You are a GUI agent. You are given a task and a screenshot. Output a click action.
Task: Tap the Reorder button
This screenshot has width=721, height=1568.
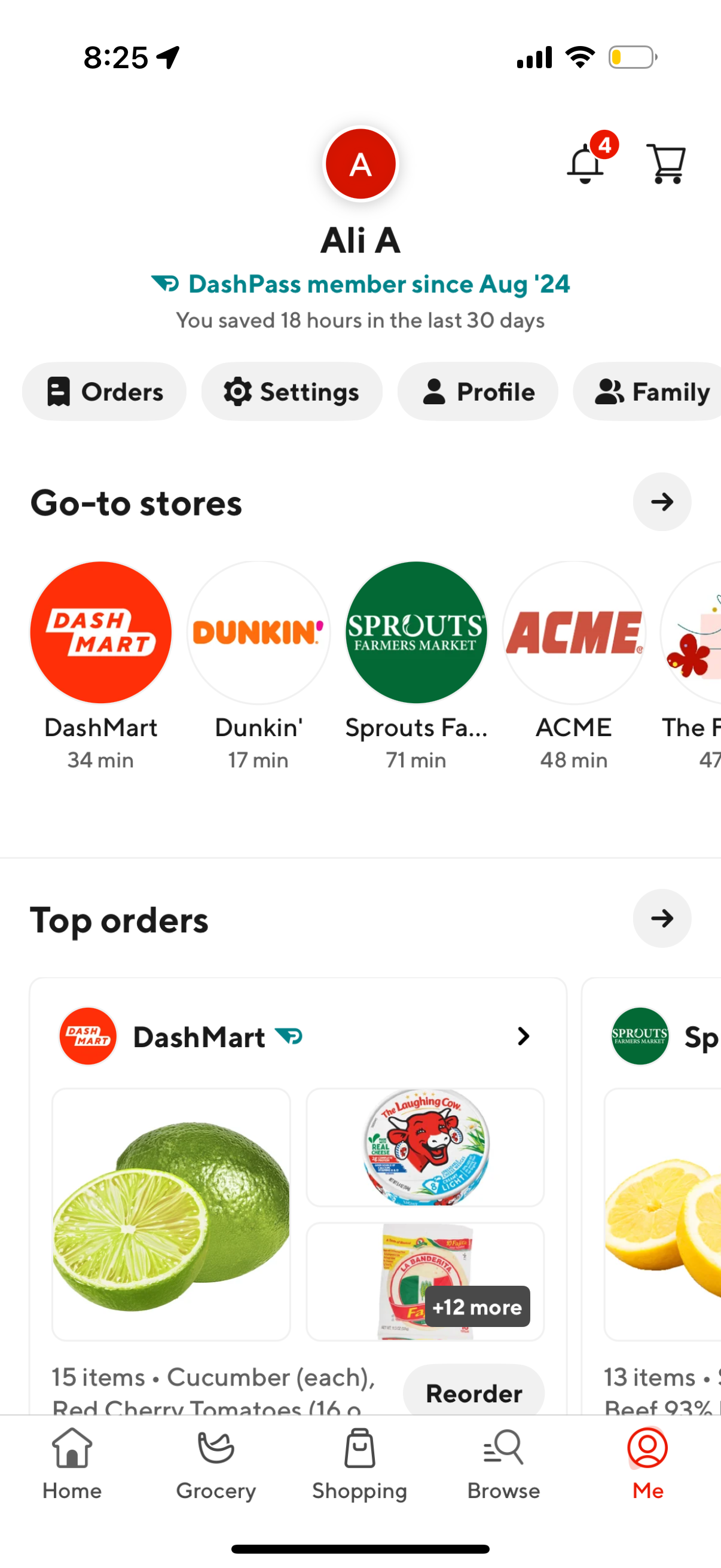pyautogui.click(x=474, y=1393)
